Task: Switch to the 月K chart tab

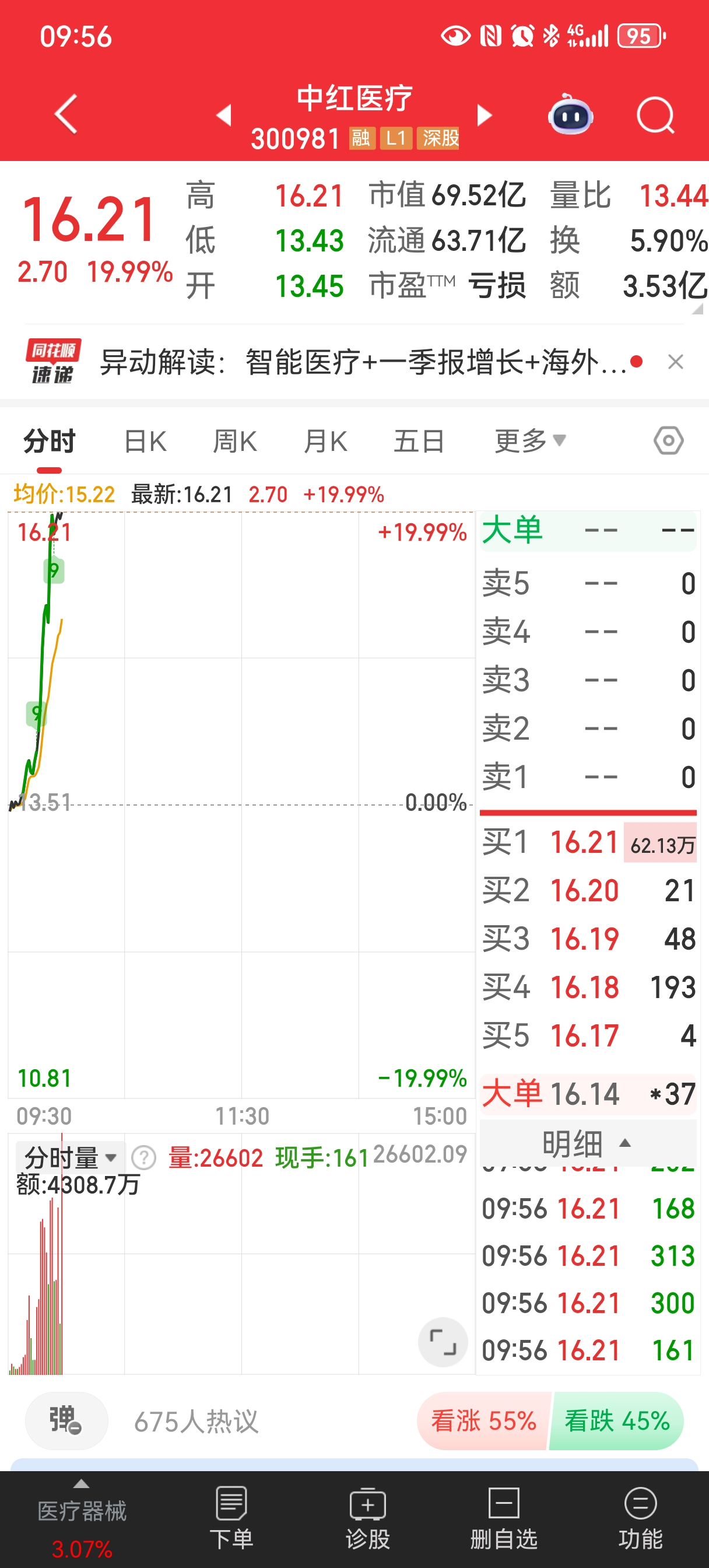Action: (x=325, y=442)
